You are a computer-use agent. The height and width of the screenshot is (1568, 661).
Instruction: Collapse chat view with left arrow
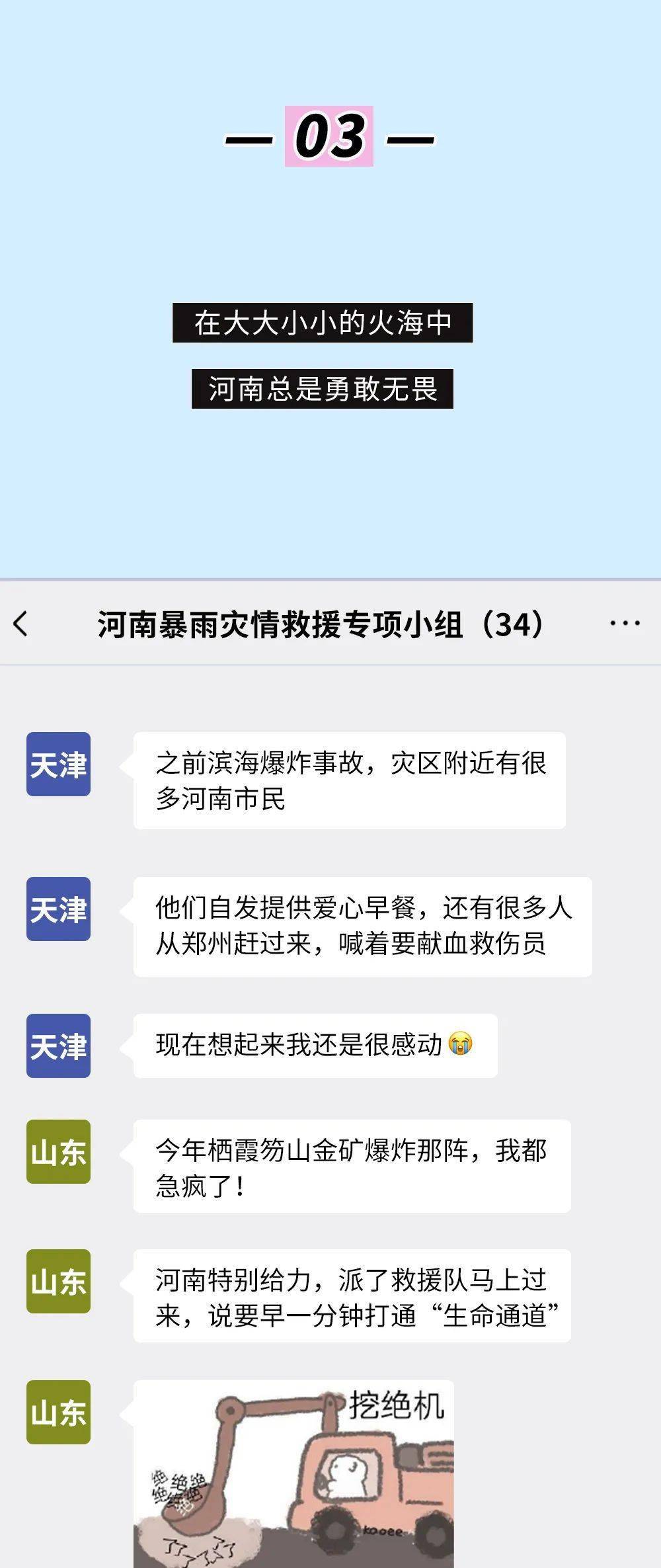(20, 623)
